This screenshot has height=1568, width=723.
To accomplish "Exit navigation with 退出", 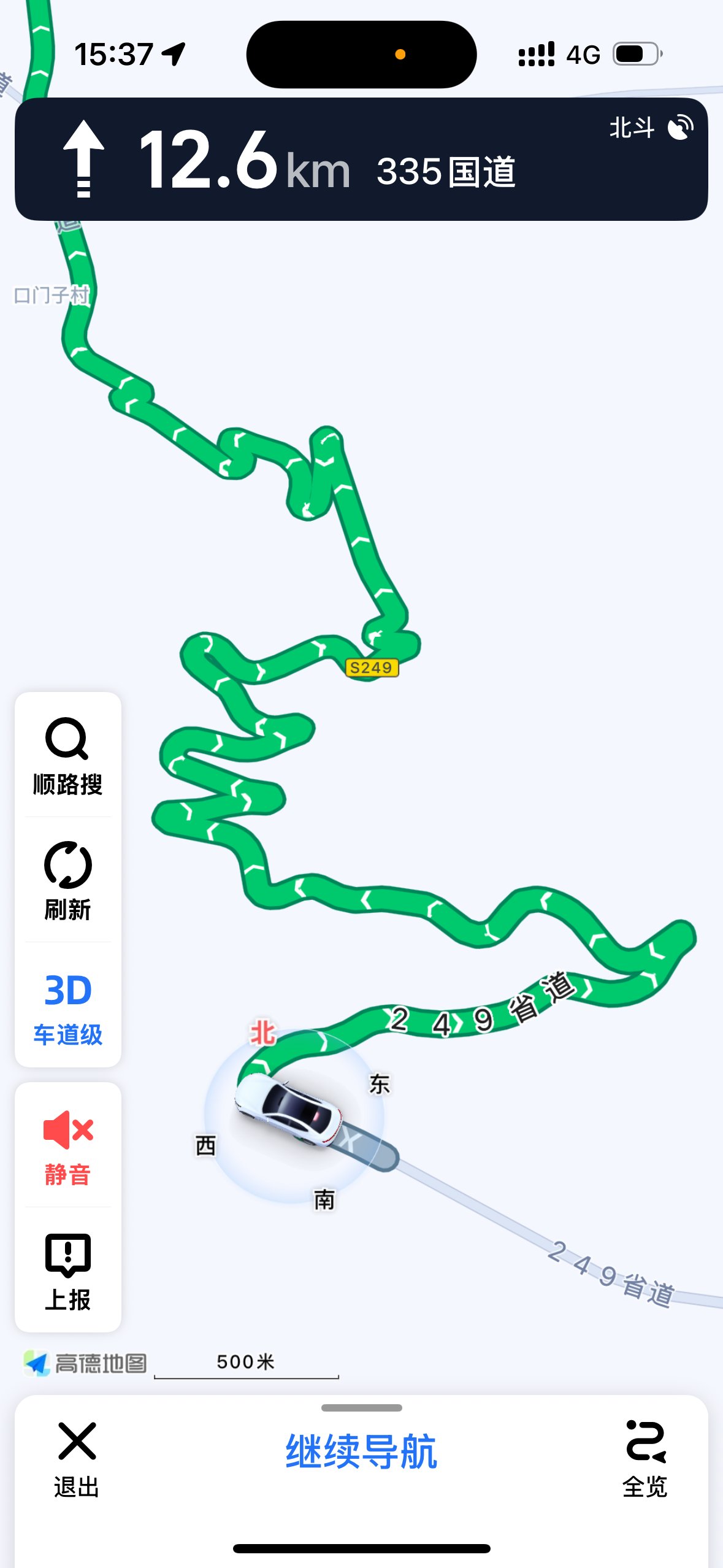I will click(77, 1459).
